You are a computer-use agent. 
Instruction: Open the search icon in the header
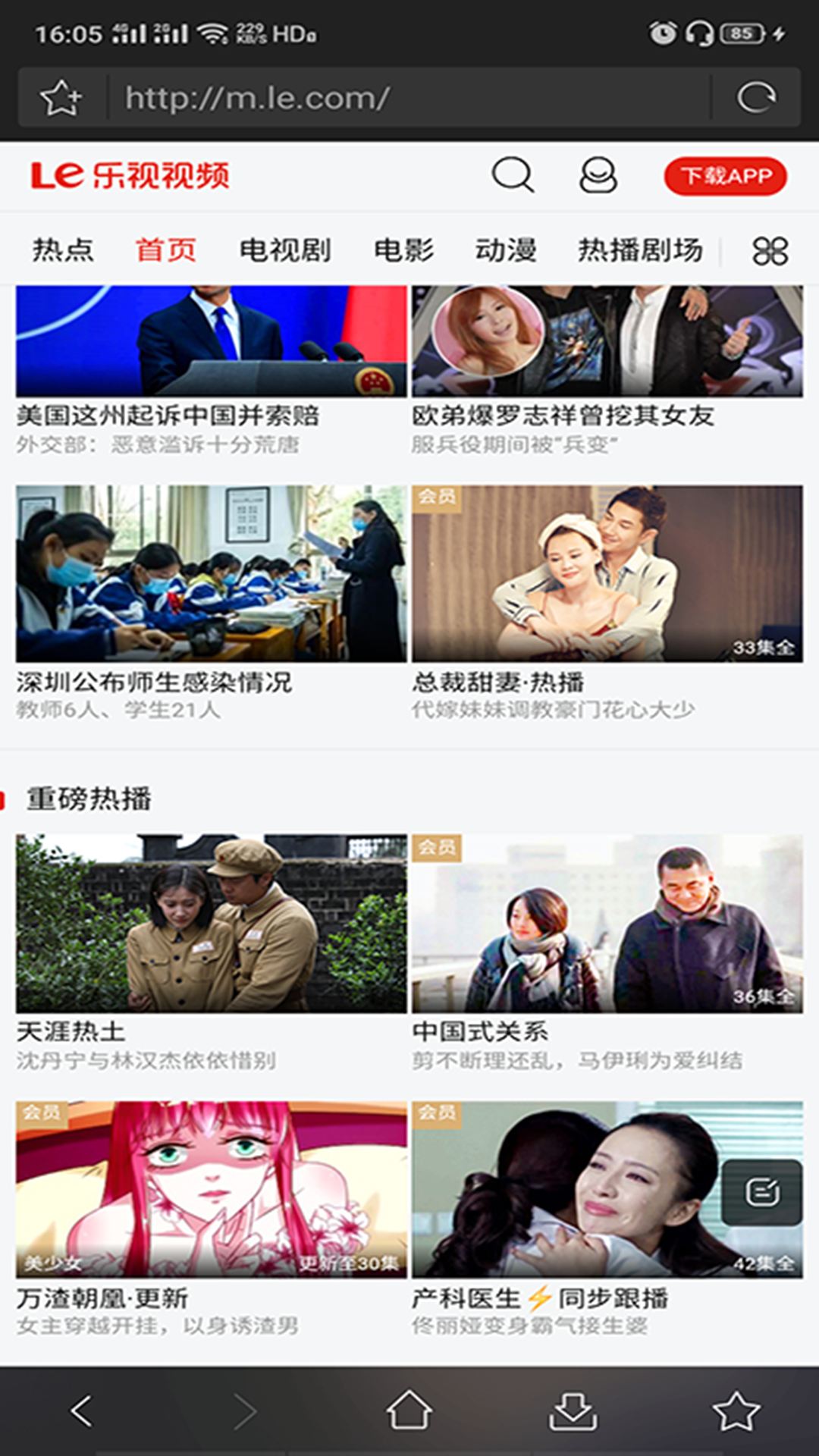[x=513, y=175]
